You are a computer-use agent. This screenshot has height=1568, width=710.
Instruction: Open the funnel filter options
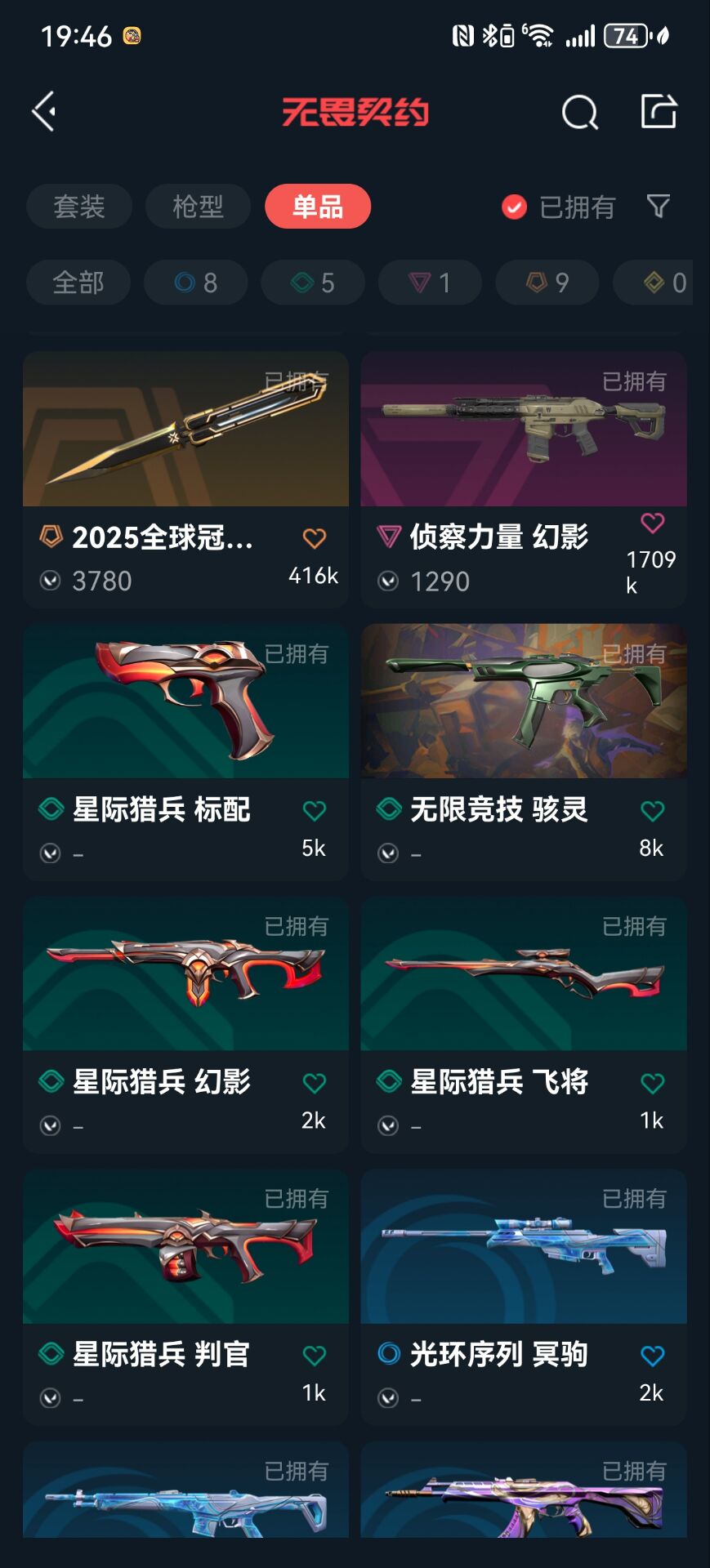(x=659, y=206)
